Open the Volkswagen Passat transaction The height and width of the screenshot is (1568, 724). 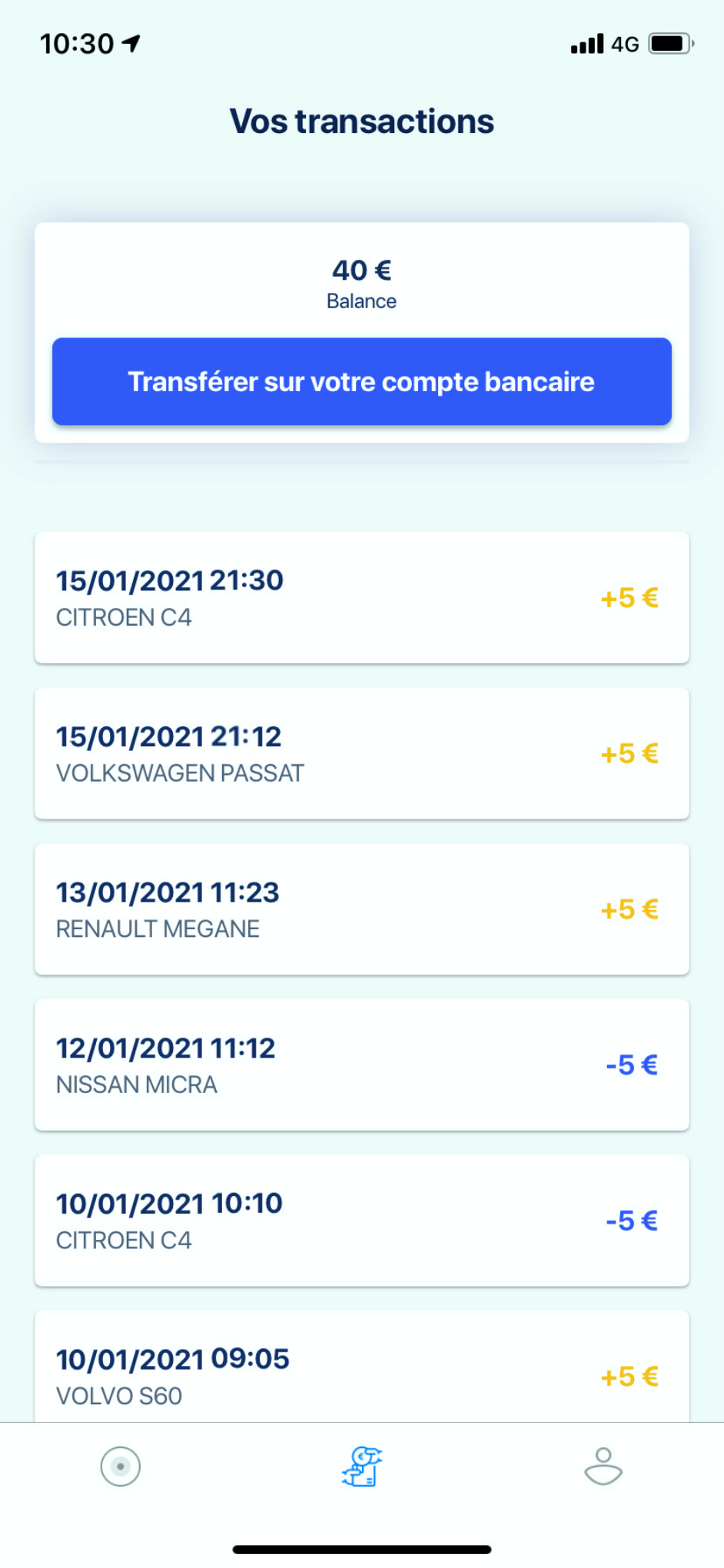coord(361,754)
